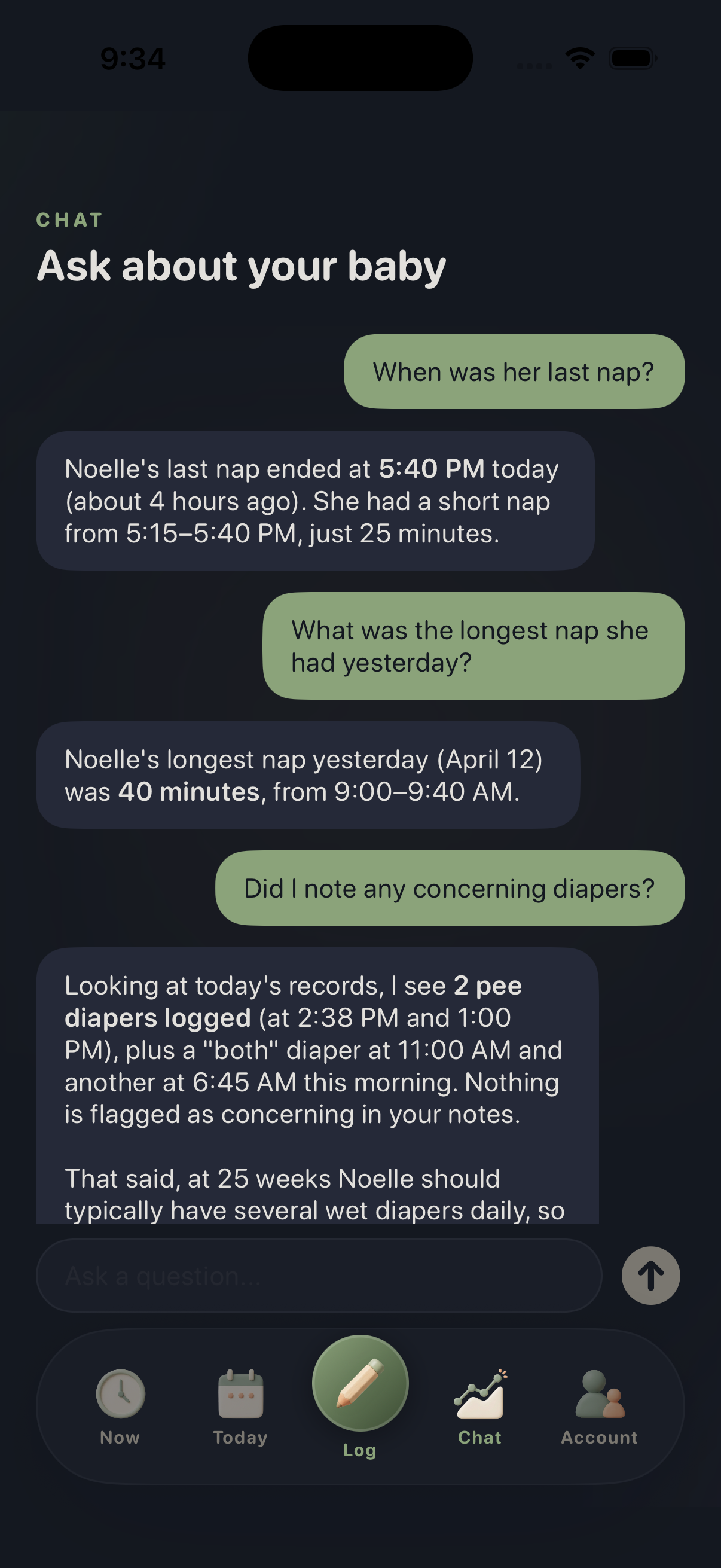Image resolution: width=721 pixels, height=1568 pixels.
Task: Tap the green pencil Log button
Action: [360, 1385]
